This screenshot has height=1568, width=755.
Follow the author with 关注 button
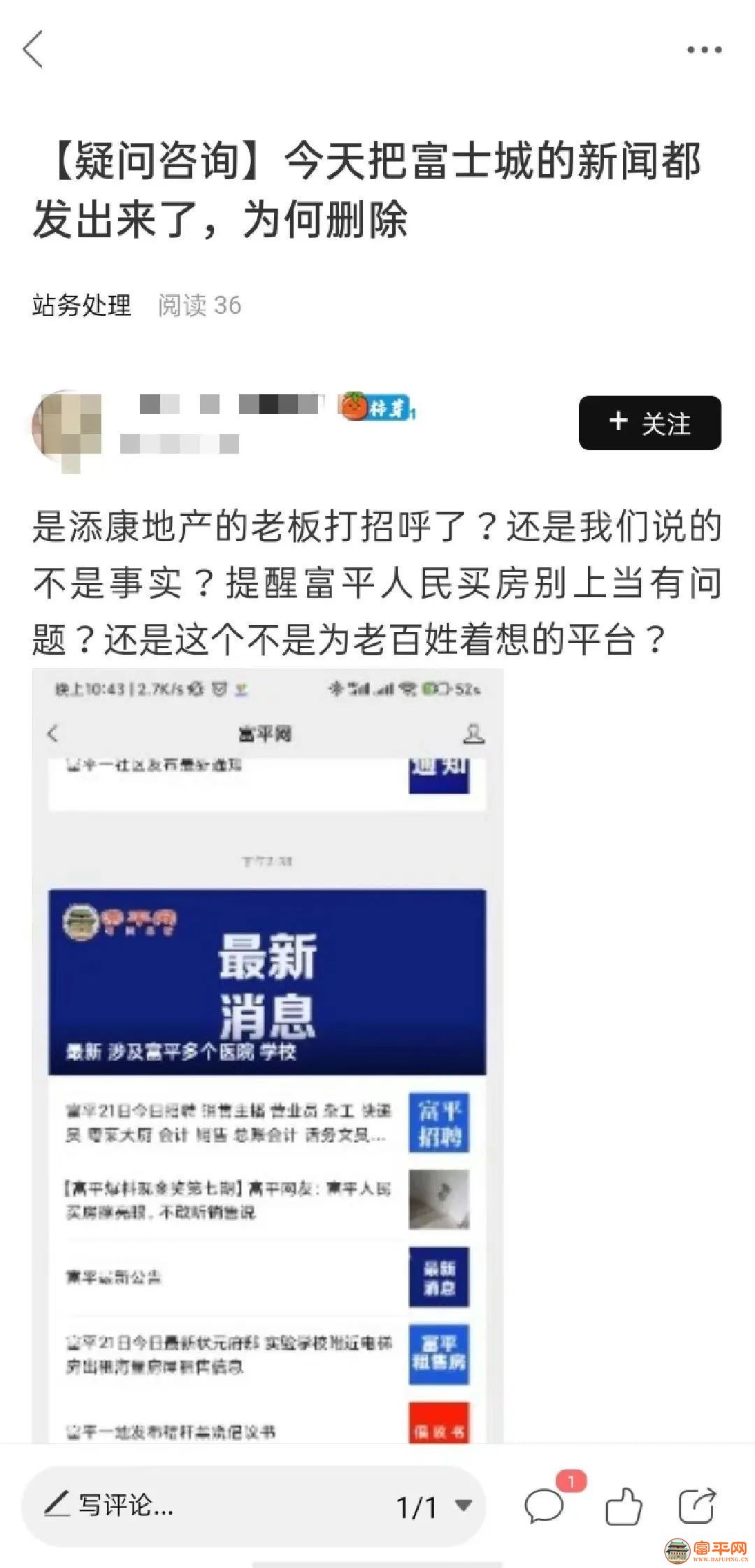649,423
